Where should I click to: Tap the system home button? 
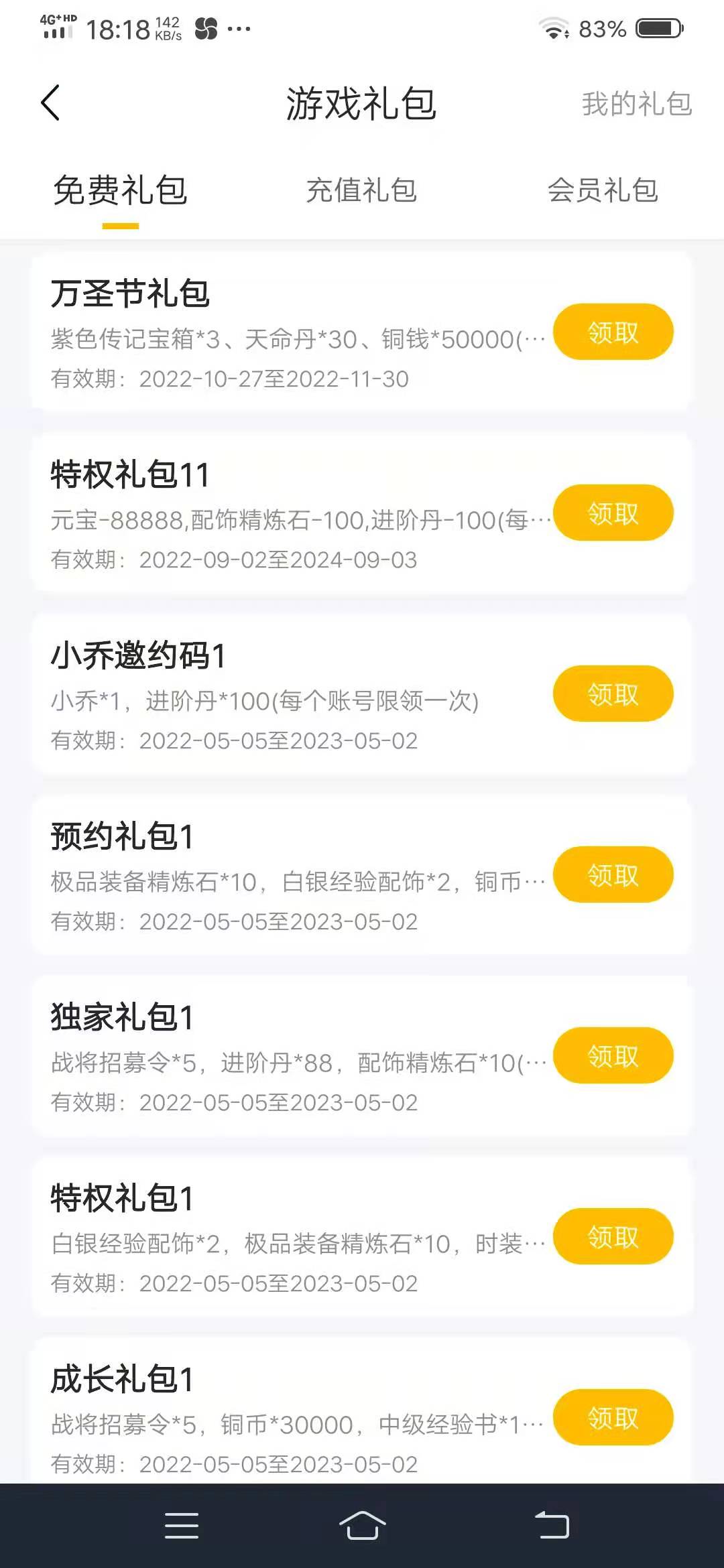362,1526
